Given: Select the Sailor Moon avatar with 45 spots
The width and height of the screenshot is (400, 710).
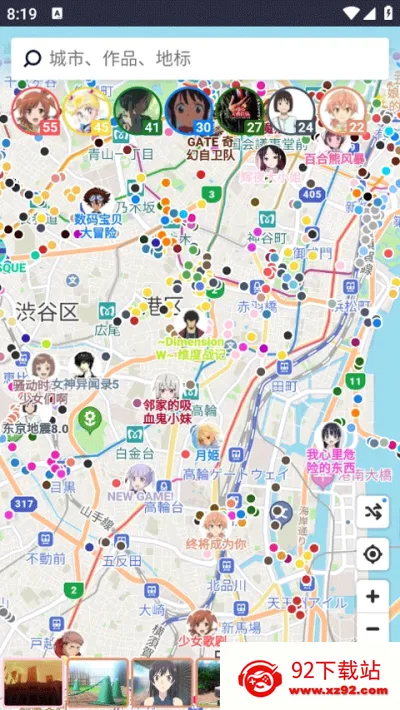Looking at the screenshot, I should (x=87, y=111).
